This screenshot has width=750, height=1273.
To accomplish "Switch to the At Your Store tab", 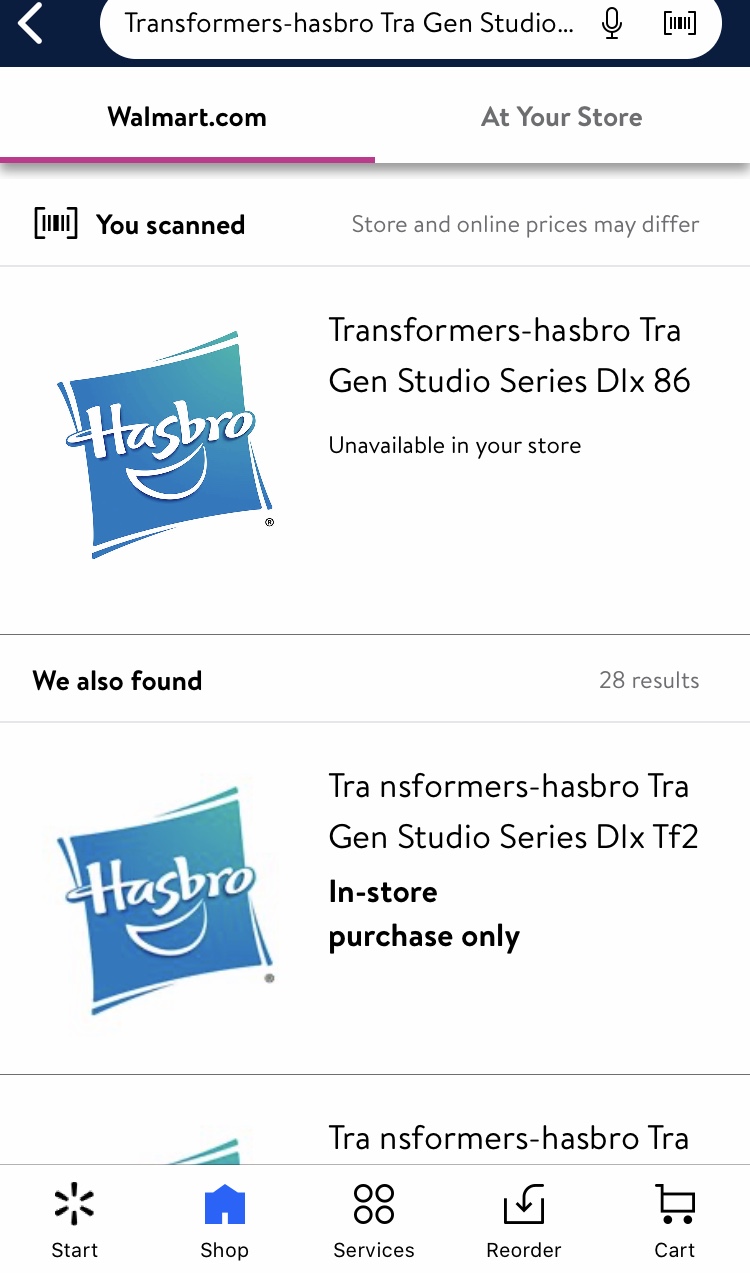I will click(x=561, y=117).
